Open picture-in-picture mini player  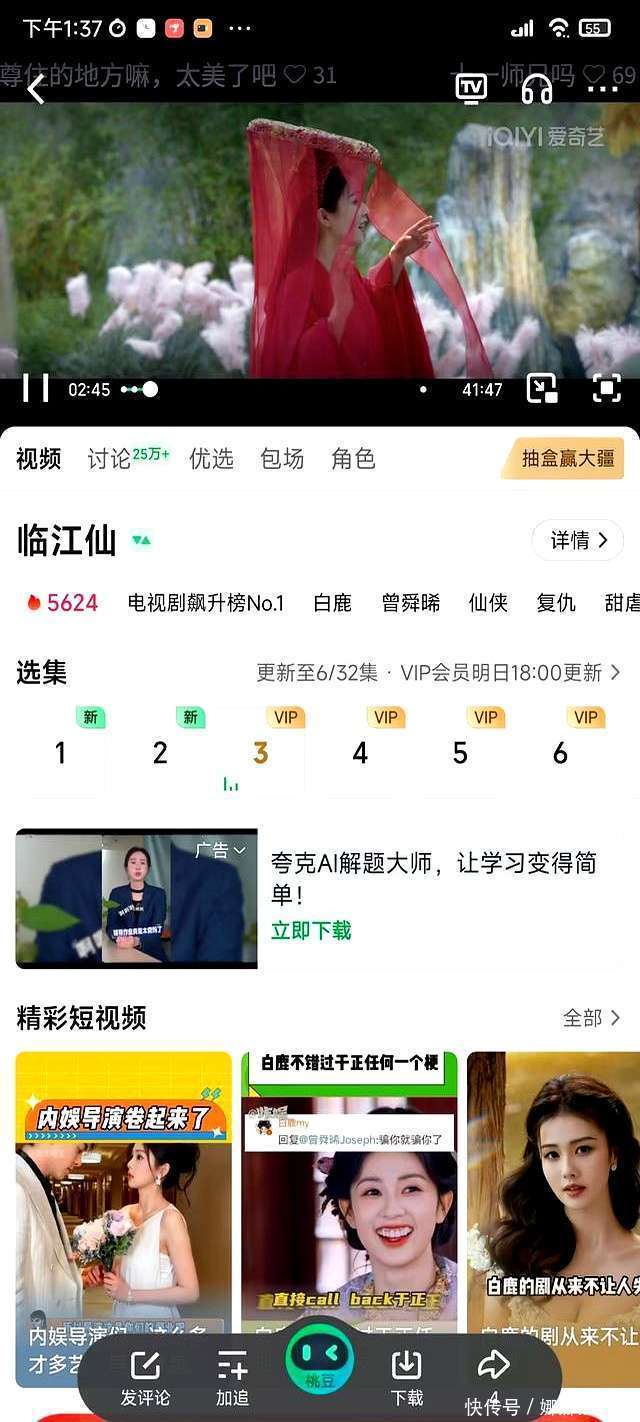[x=542, y=388]
